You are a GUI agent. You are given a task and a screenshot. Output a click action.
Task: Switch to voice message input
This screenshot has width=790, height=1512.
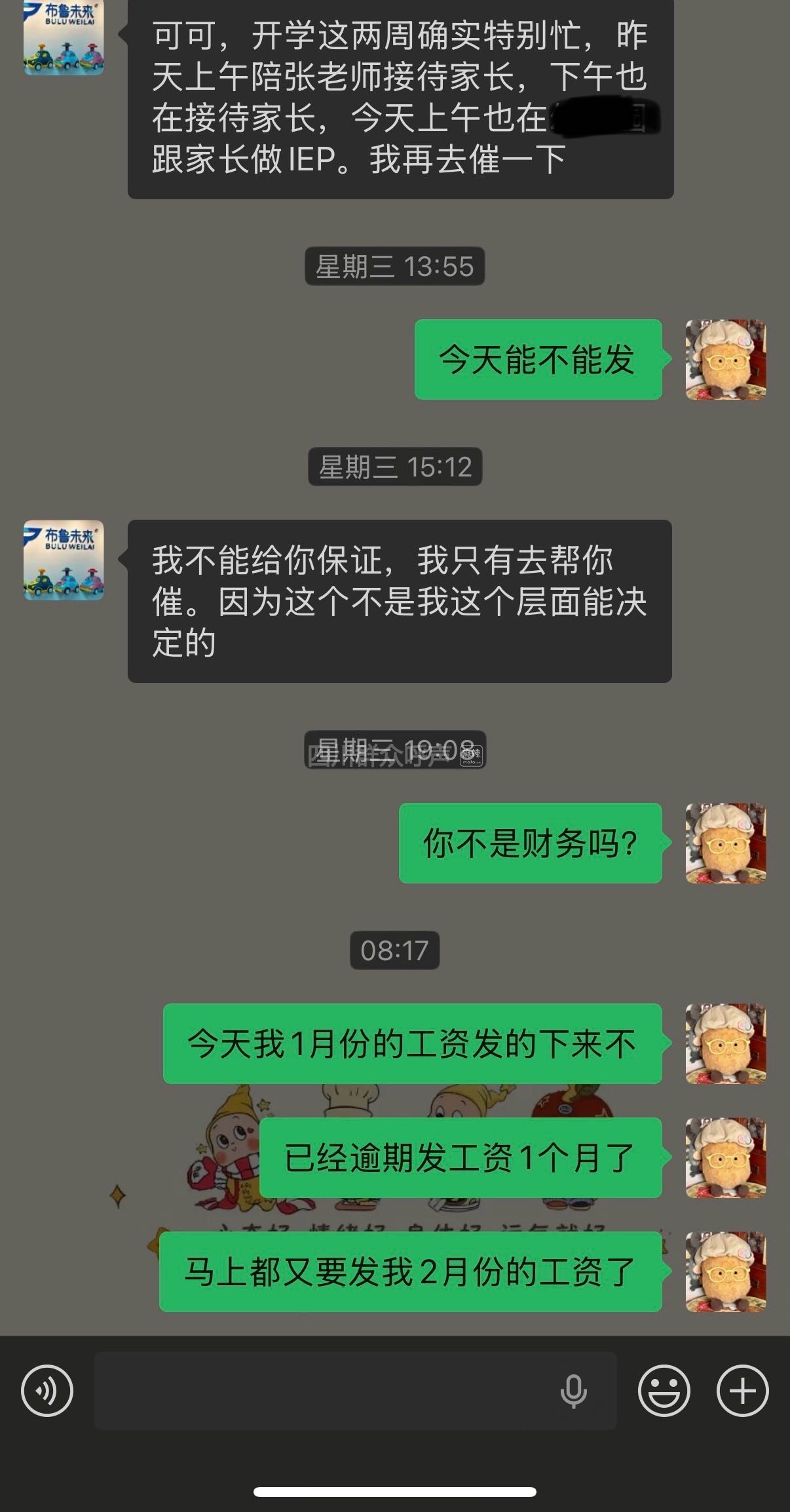tap(47, 1391)
